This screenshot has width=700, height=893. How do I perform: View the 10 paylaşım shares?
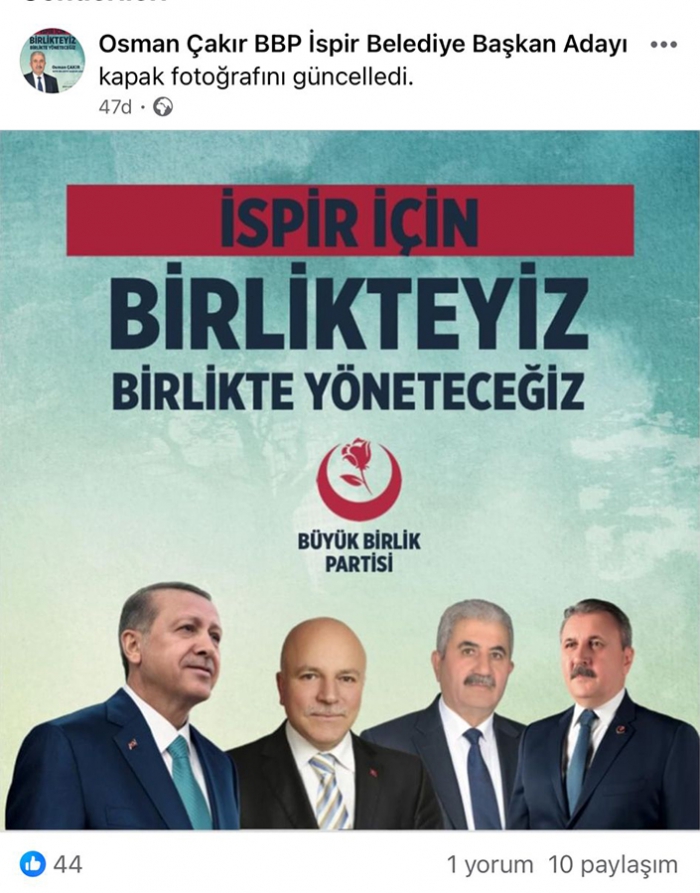[x=612, y=865]
